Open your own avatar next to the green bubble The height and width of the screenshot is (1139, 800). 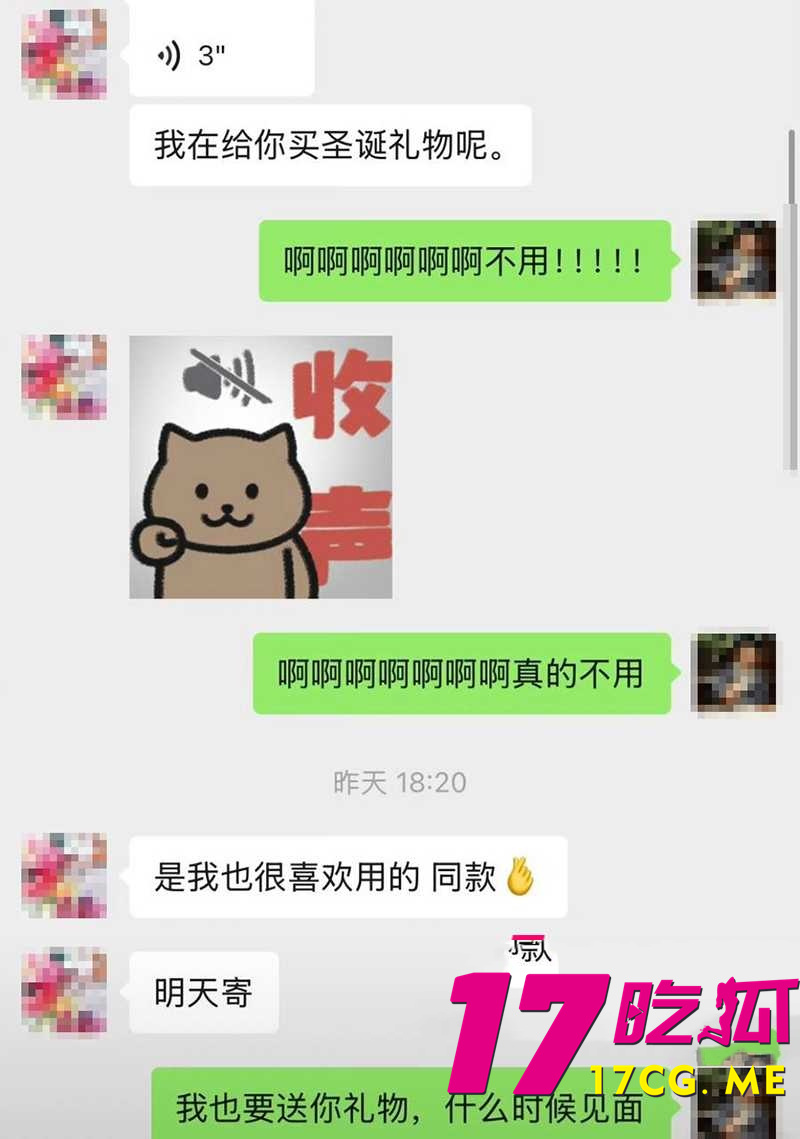[733, 260]
